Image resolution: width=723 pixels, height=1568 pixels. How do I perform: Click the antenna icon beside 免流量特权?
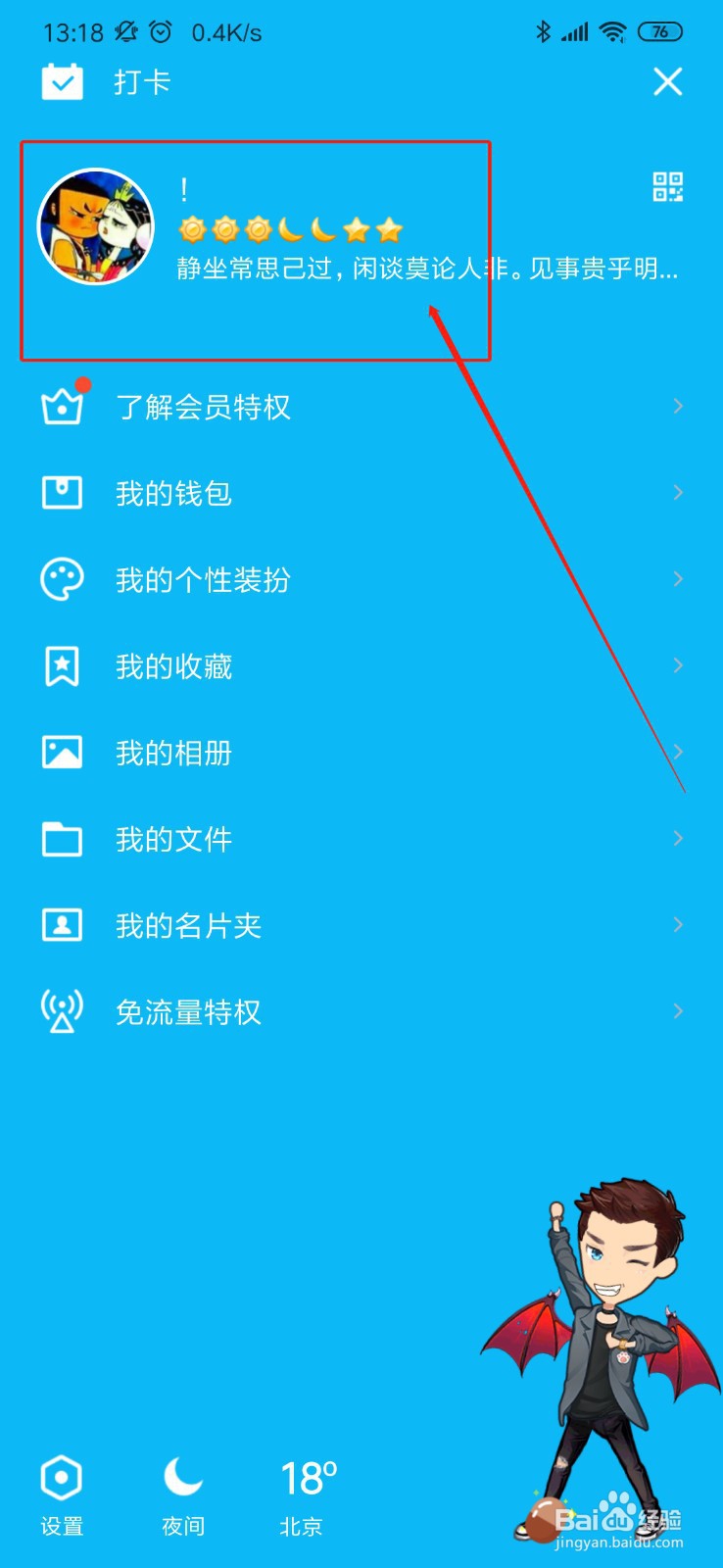(x=62, y=1010)
